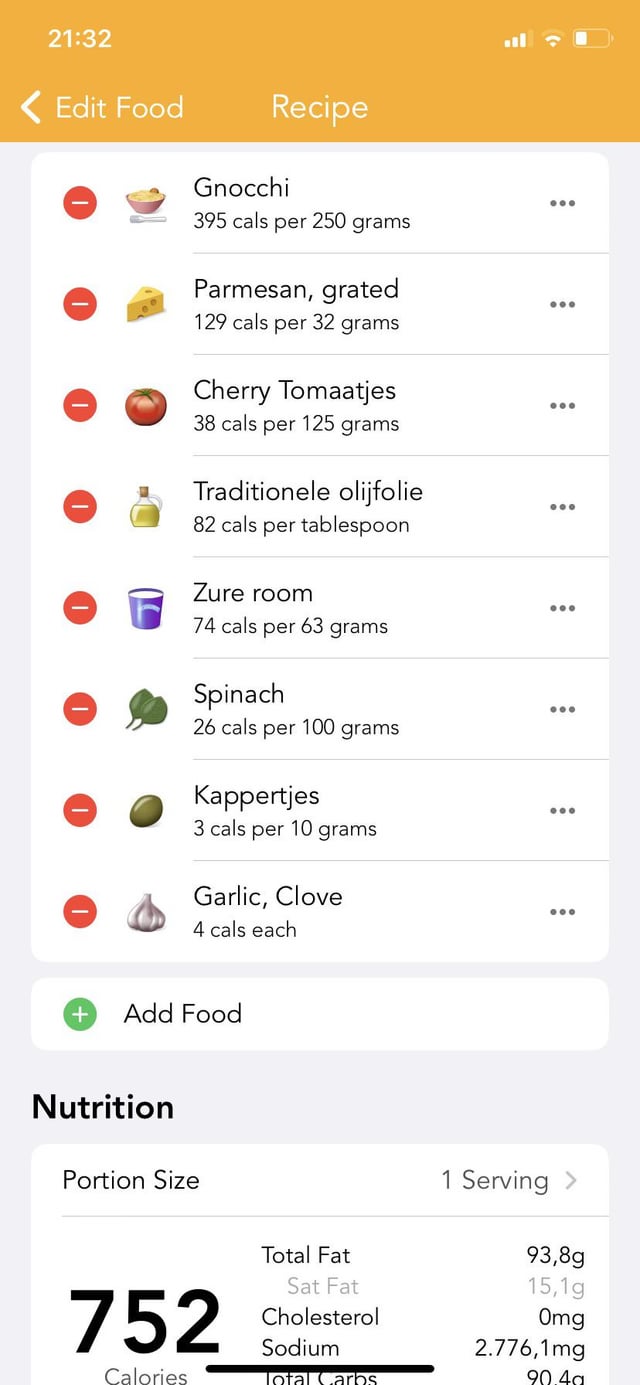Show options for Traditionele olijfolie

point(562,506)
